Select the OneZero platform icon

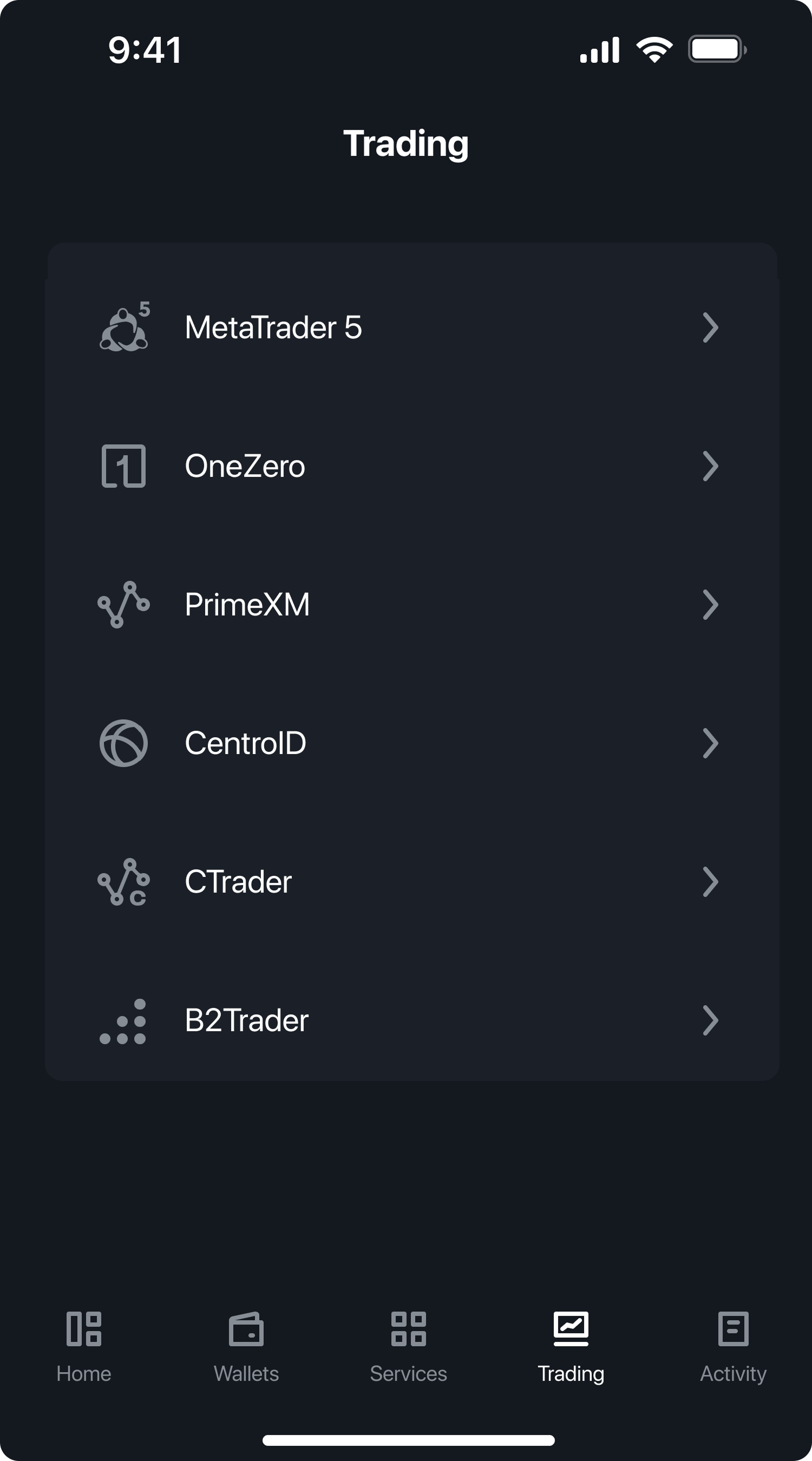(125, 466)
